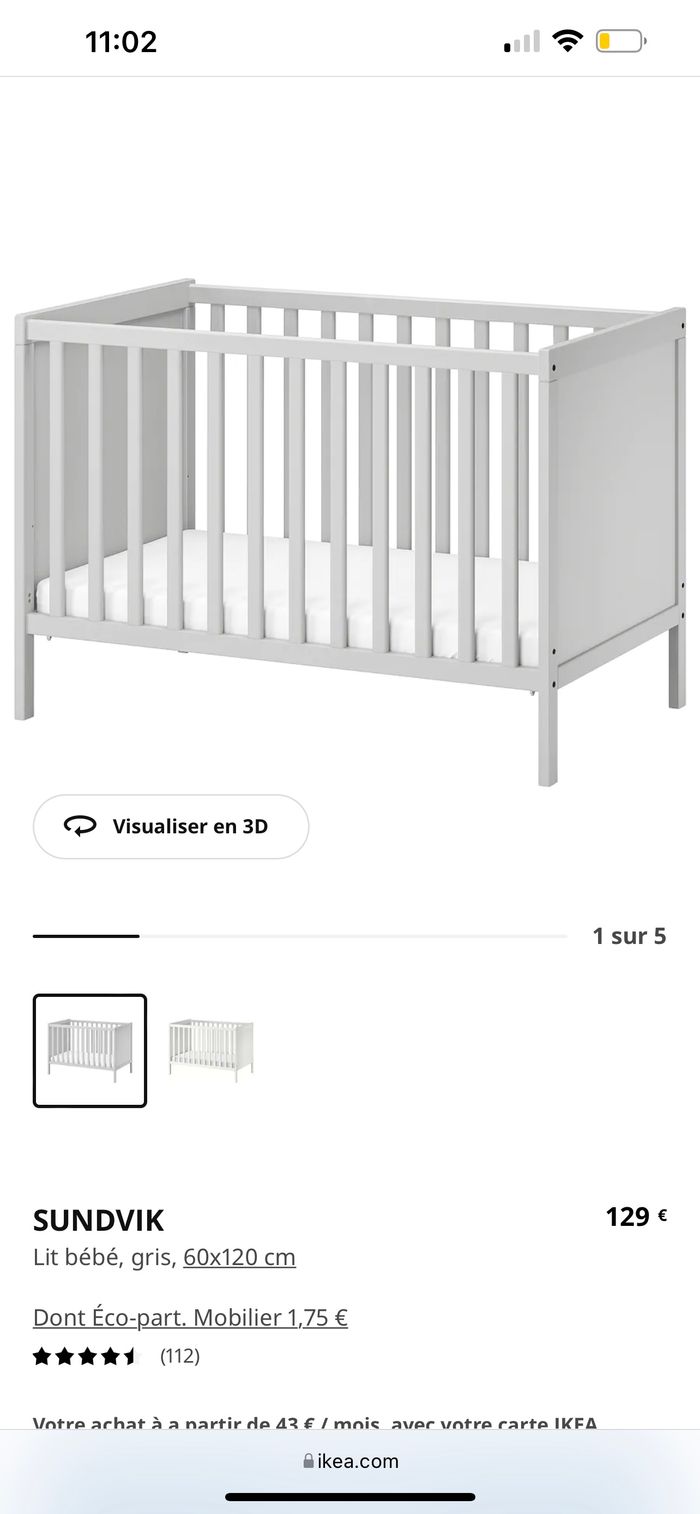Screen dimensions: 700x1514
Task: Open the Visualiser en 3D view
Action: tap(171, 826)
